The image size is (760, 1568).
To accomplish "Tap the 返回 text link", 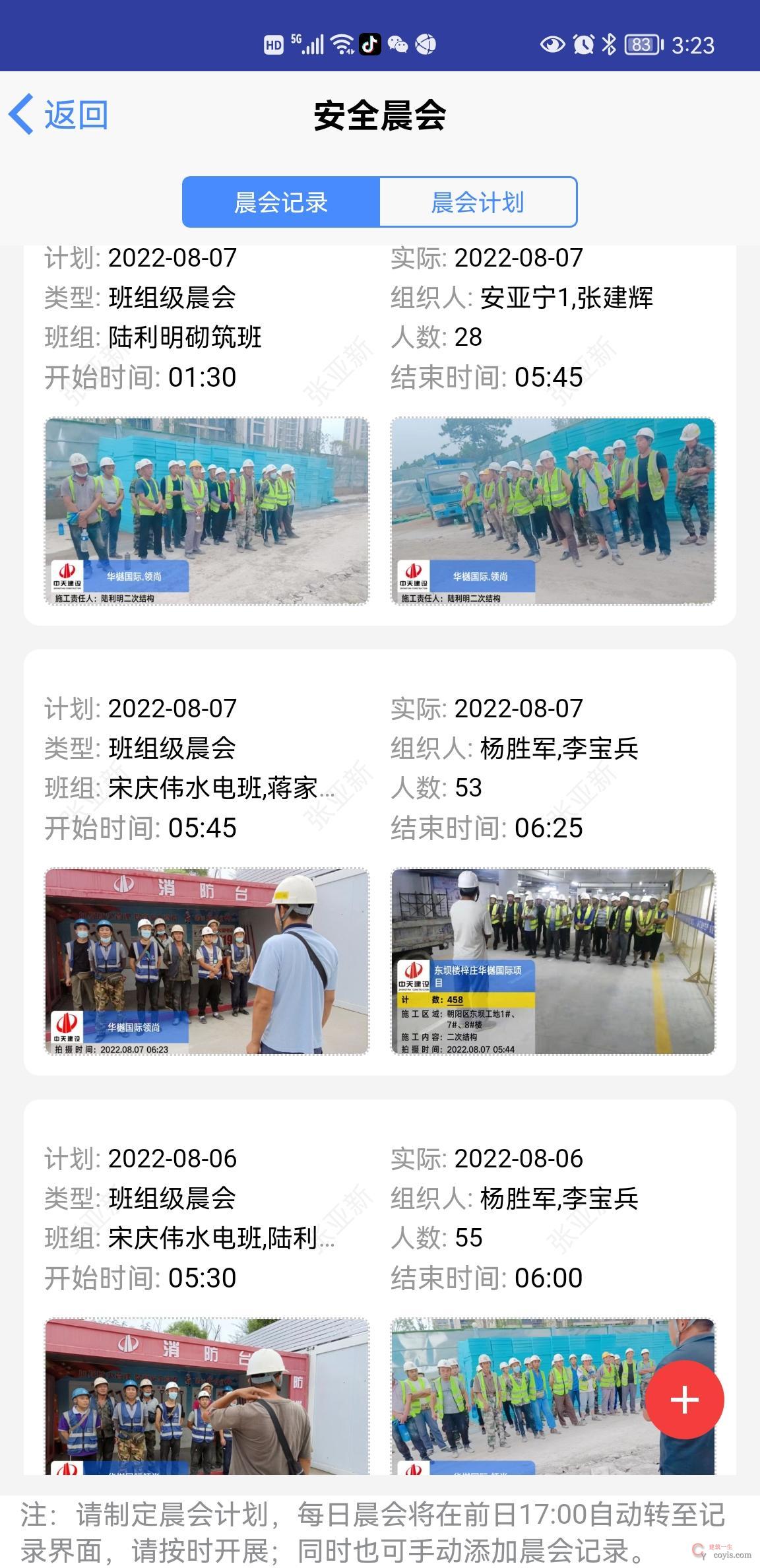I will tap(76, 114).
